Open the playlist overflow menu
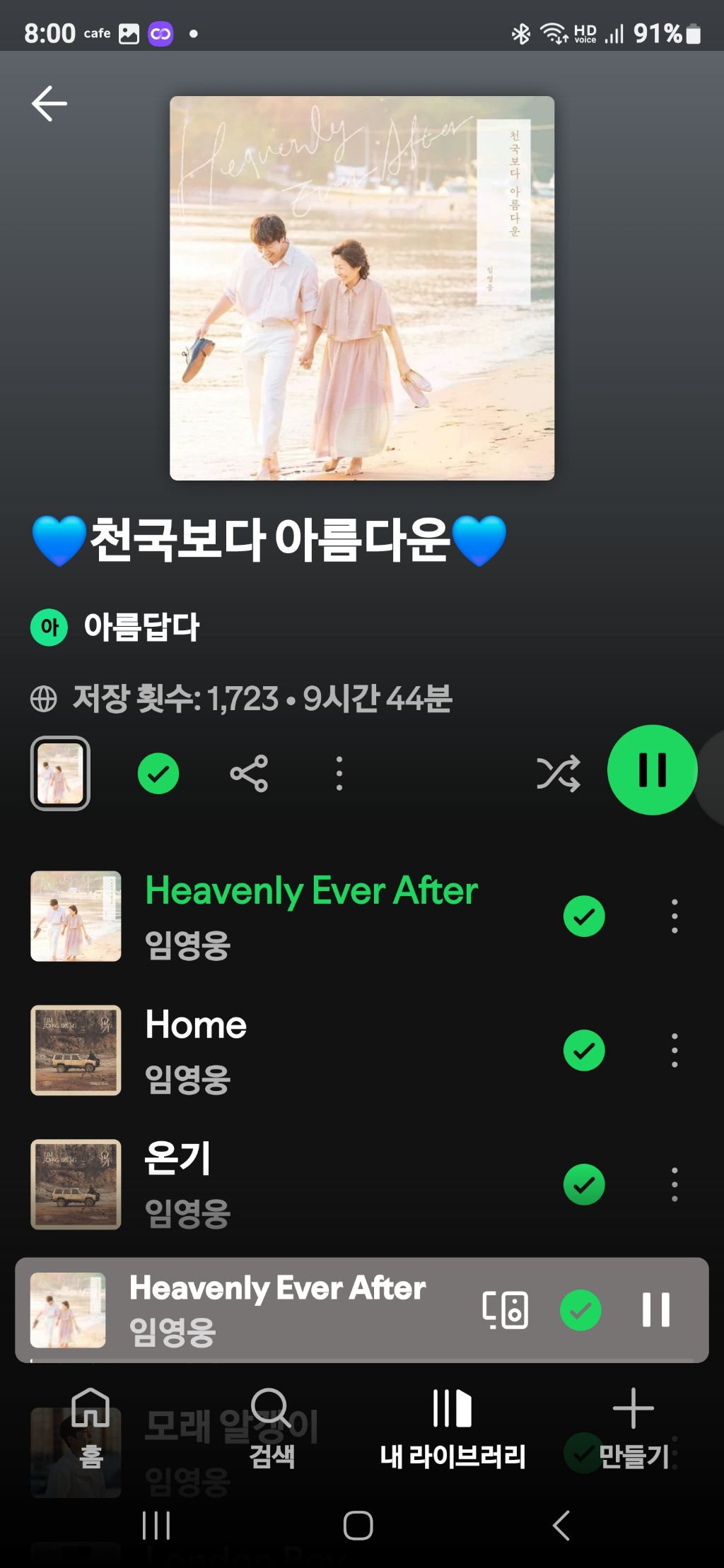724x1568 pixels. click(339, 773)
